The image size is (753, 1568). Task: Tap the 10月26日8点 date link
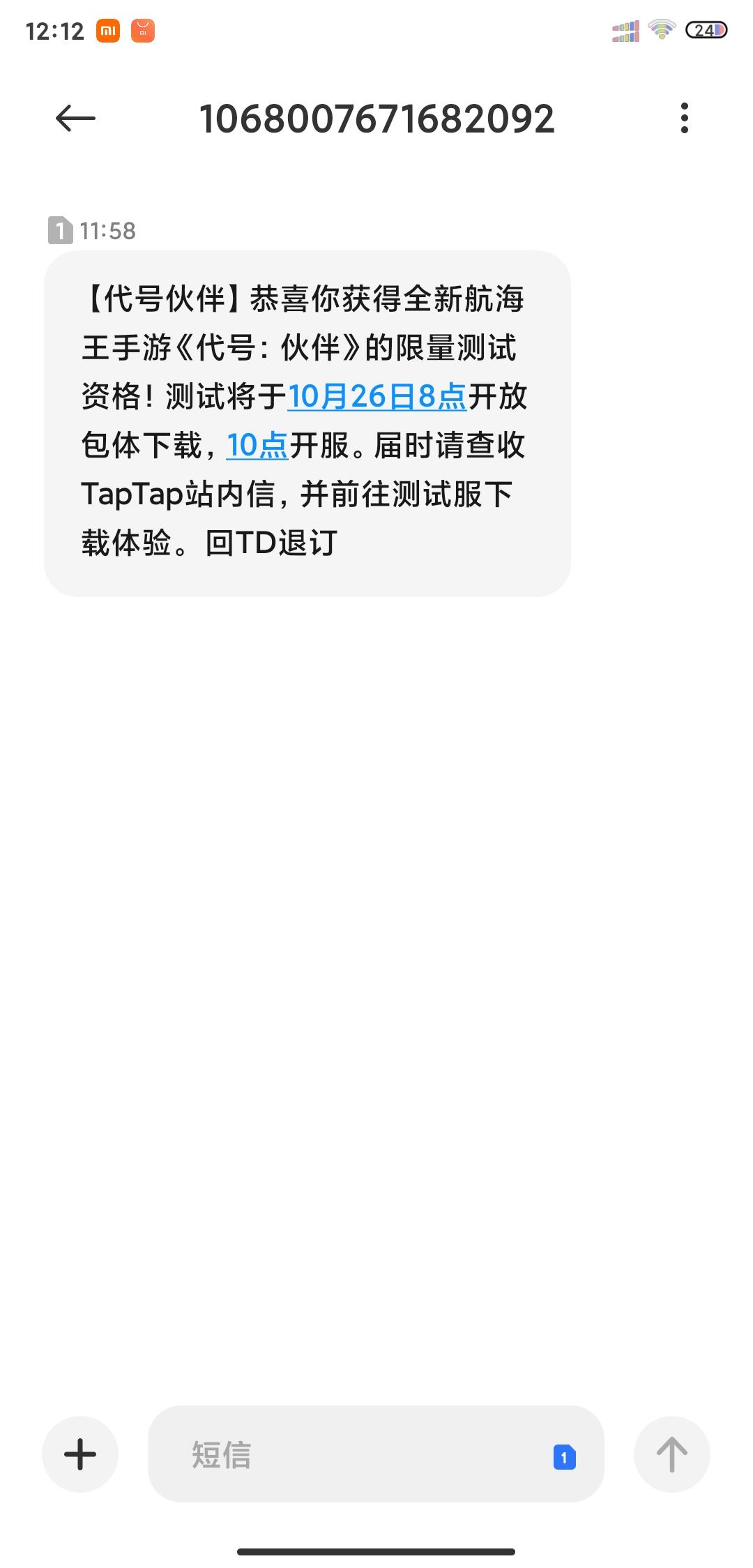point(376,397)
